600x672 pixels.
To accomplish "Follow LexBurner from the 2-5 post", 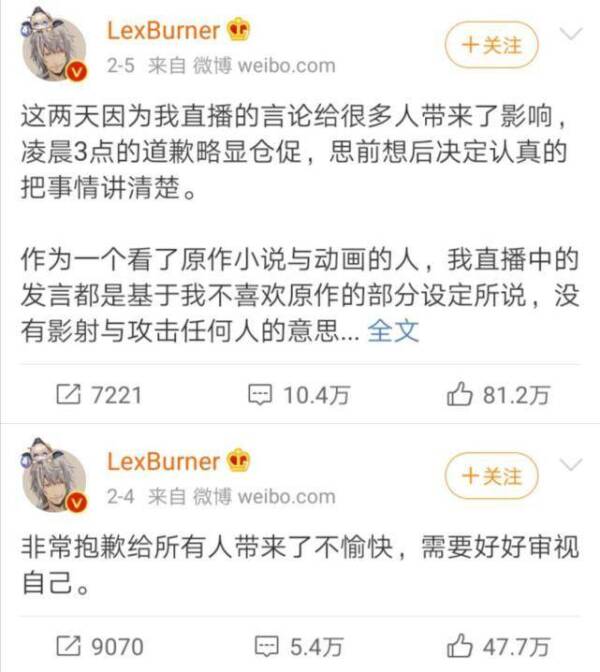I will click(491, 45).
